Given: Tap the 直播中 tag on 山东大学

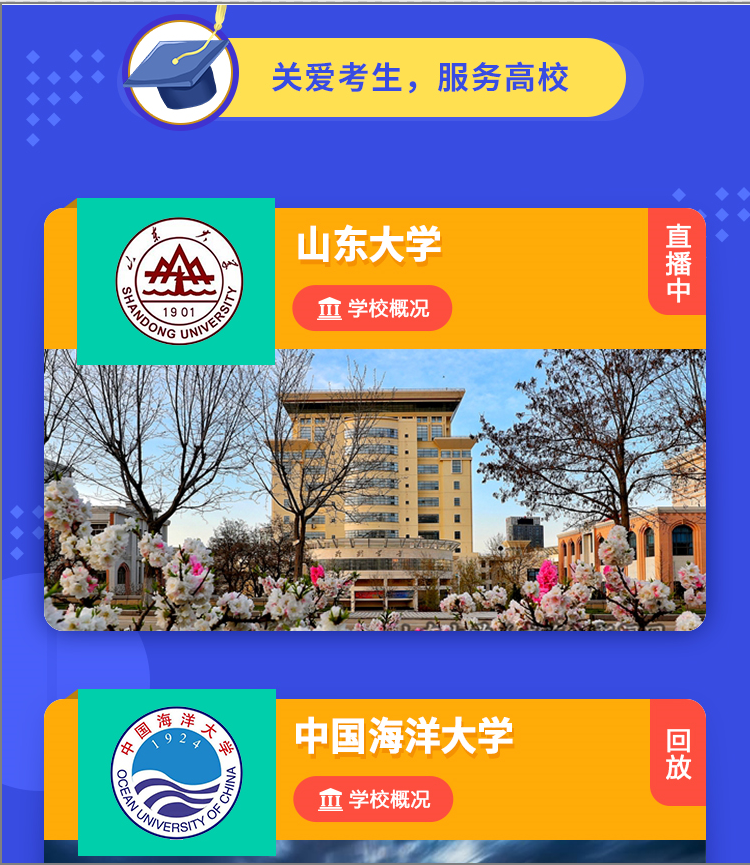Looking at the screenshot, I should (x=678, y=262).
